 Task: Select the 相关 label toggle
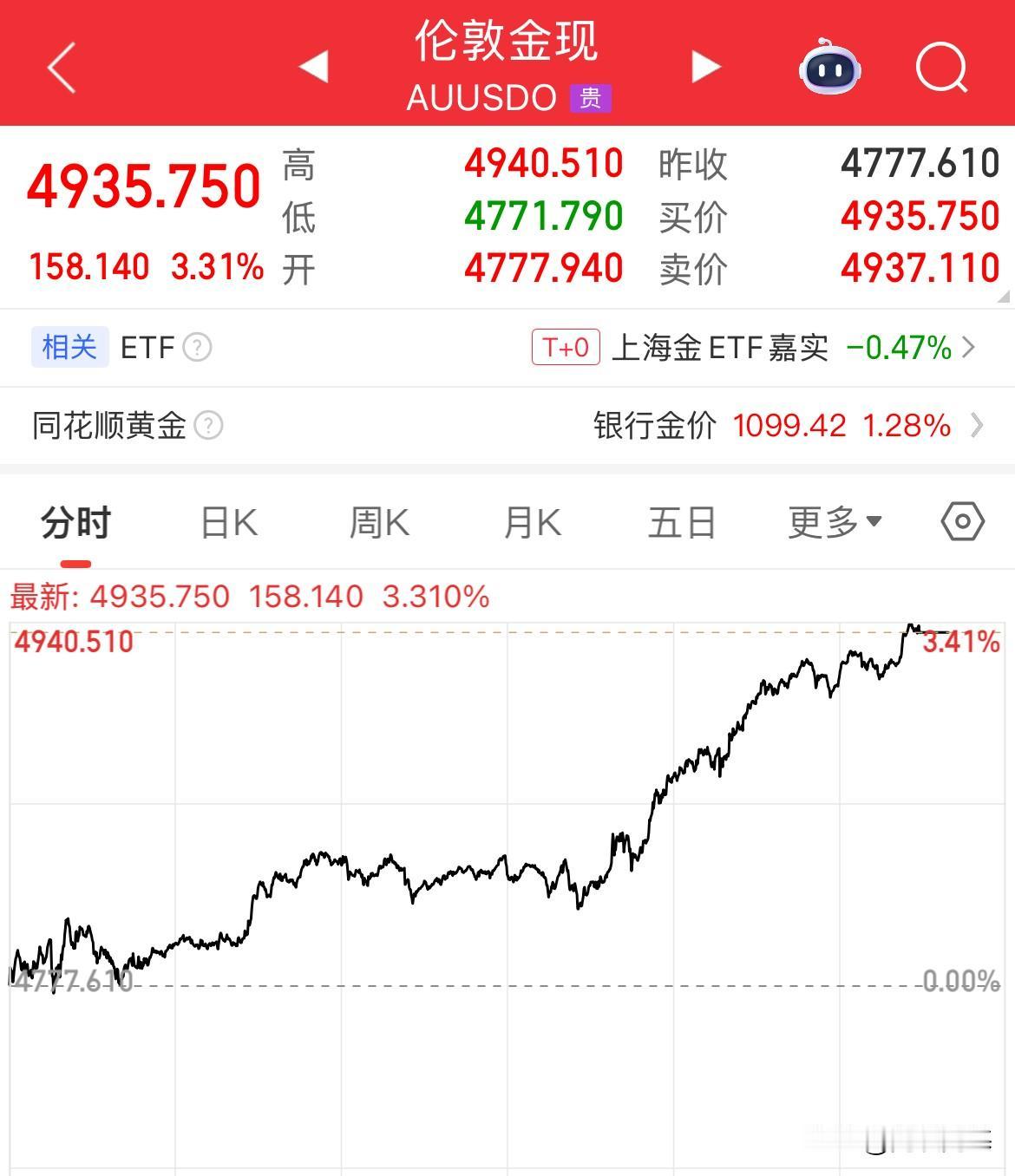(69, 347)
